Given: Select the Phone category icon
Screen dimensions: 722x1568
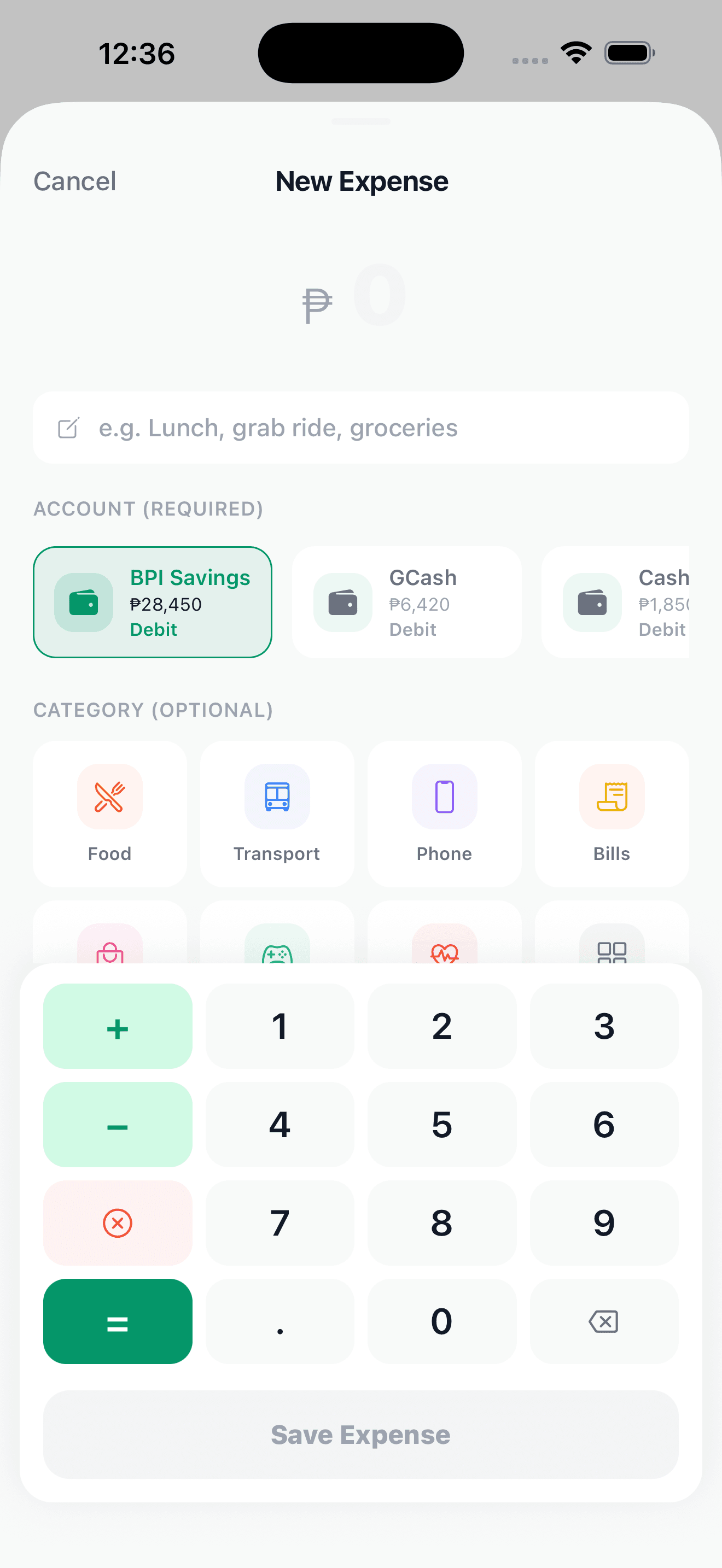Looking at the screenshot, I should coord(444,797).
